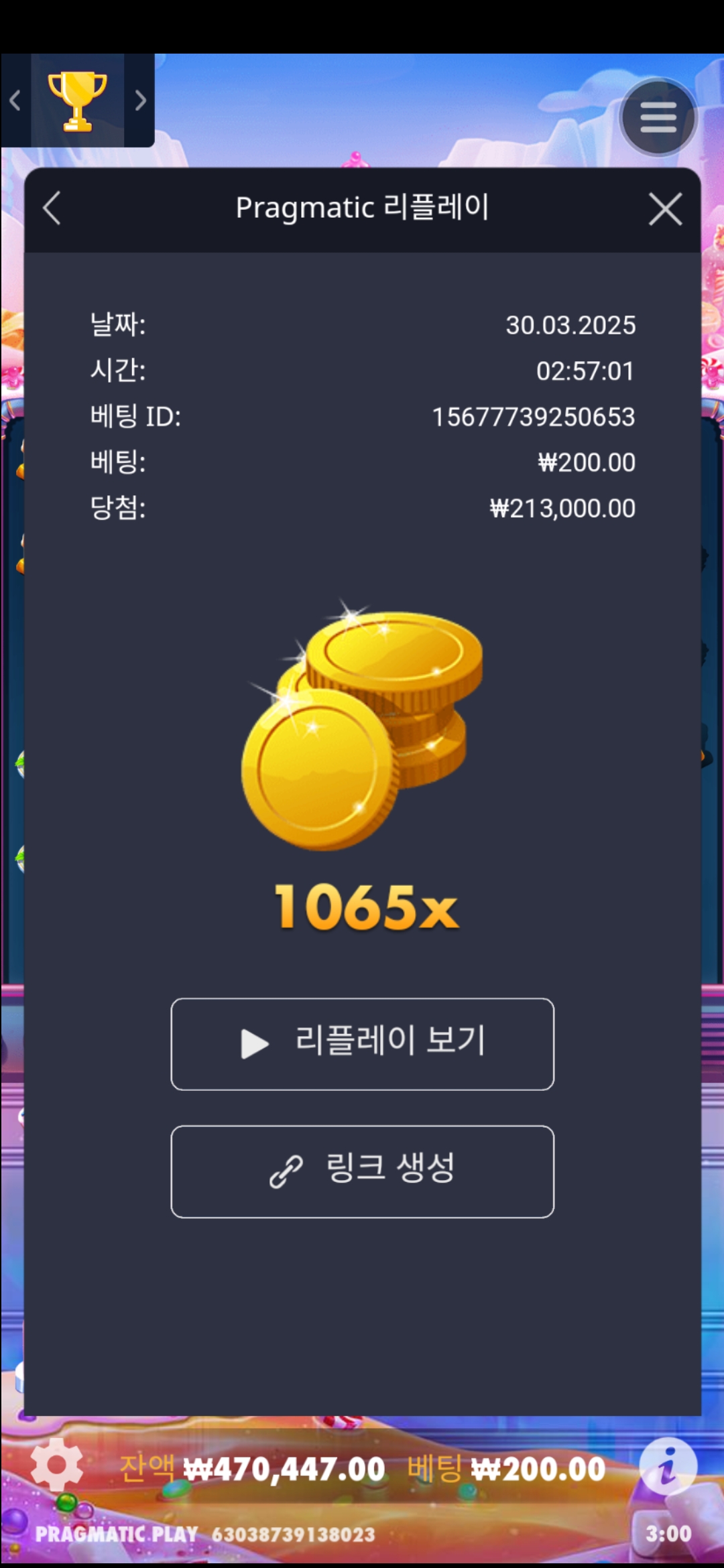Watch the replay with 리플레이 보기

[x=362, y=1043]
